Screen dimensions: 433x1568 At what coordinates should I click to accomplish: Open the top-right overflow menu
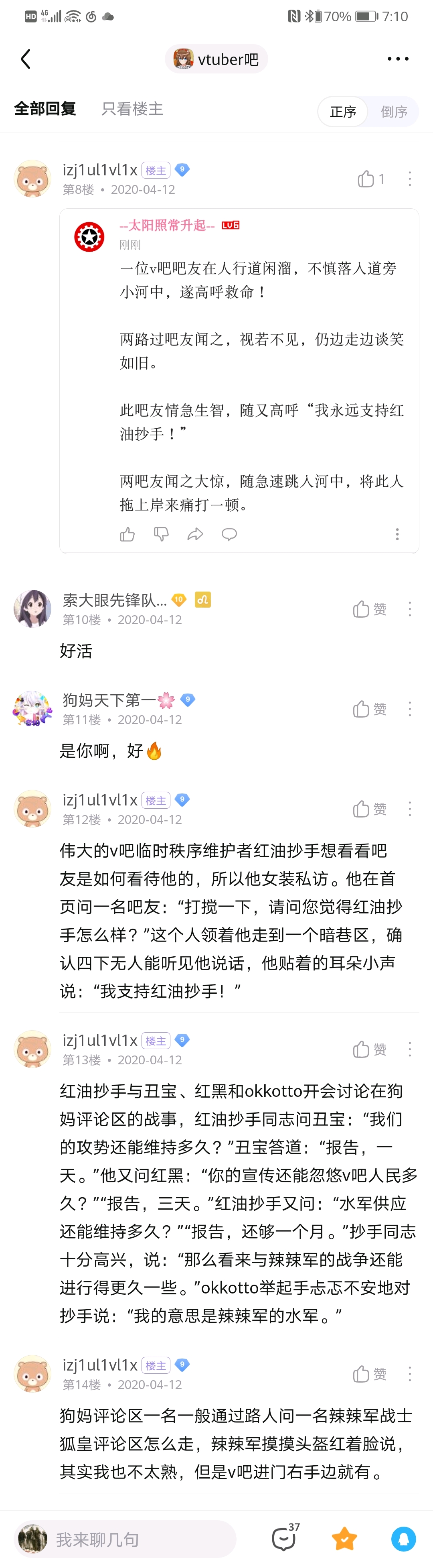(398, 59)
